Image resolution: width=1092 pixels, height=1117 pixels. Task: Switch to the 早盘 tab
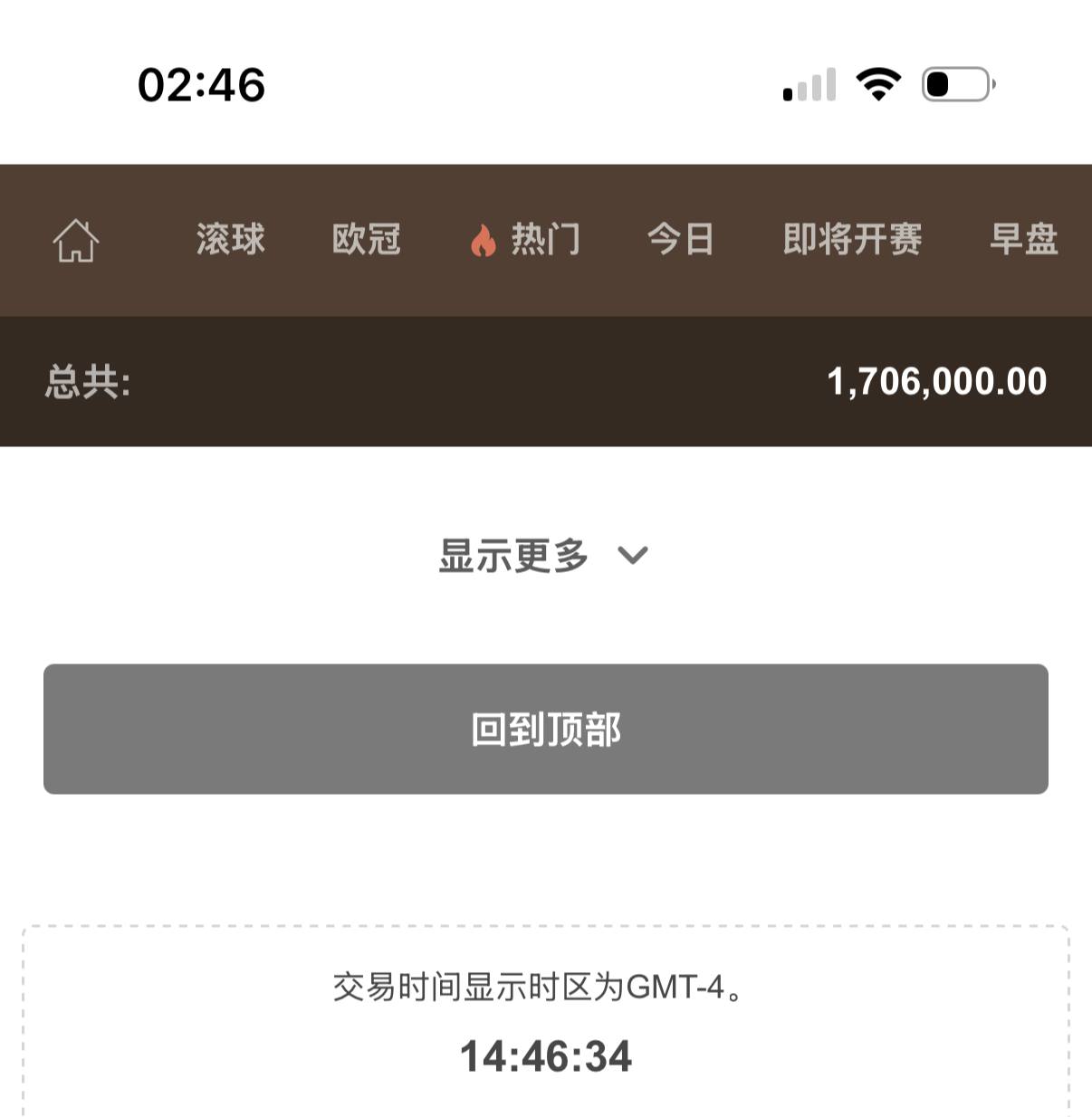click(1023, 240)
